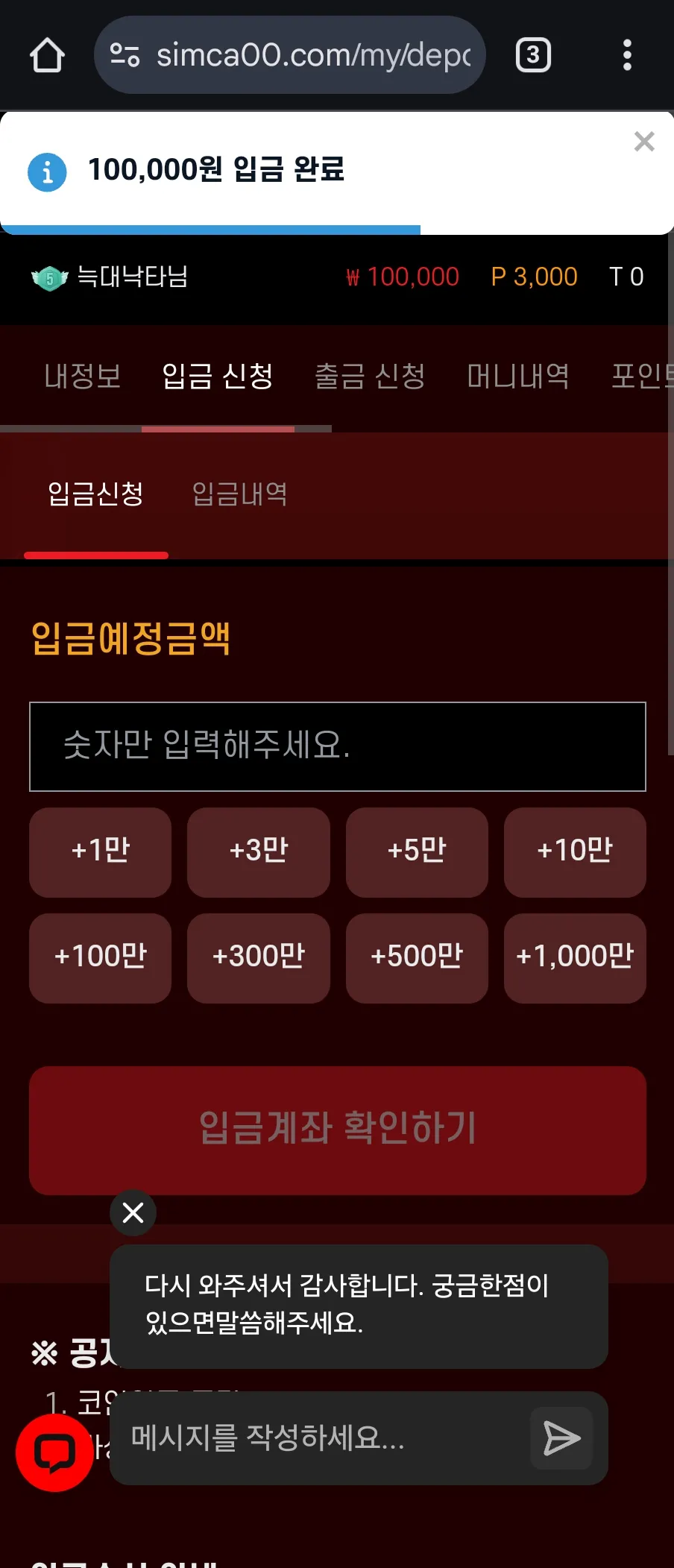
Task: Open the browser overflow menu
Action: (627, 55)
